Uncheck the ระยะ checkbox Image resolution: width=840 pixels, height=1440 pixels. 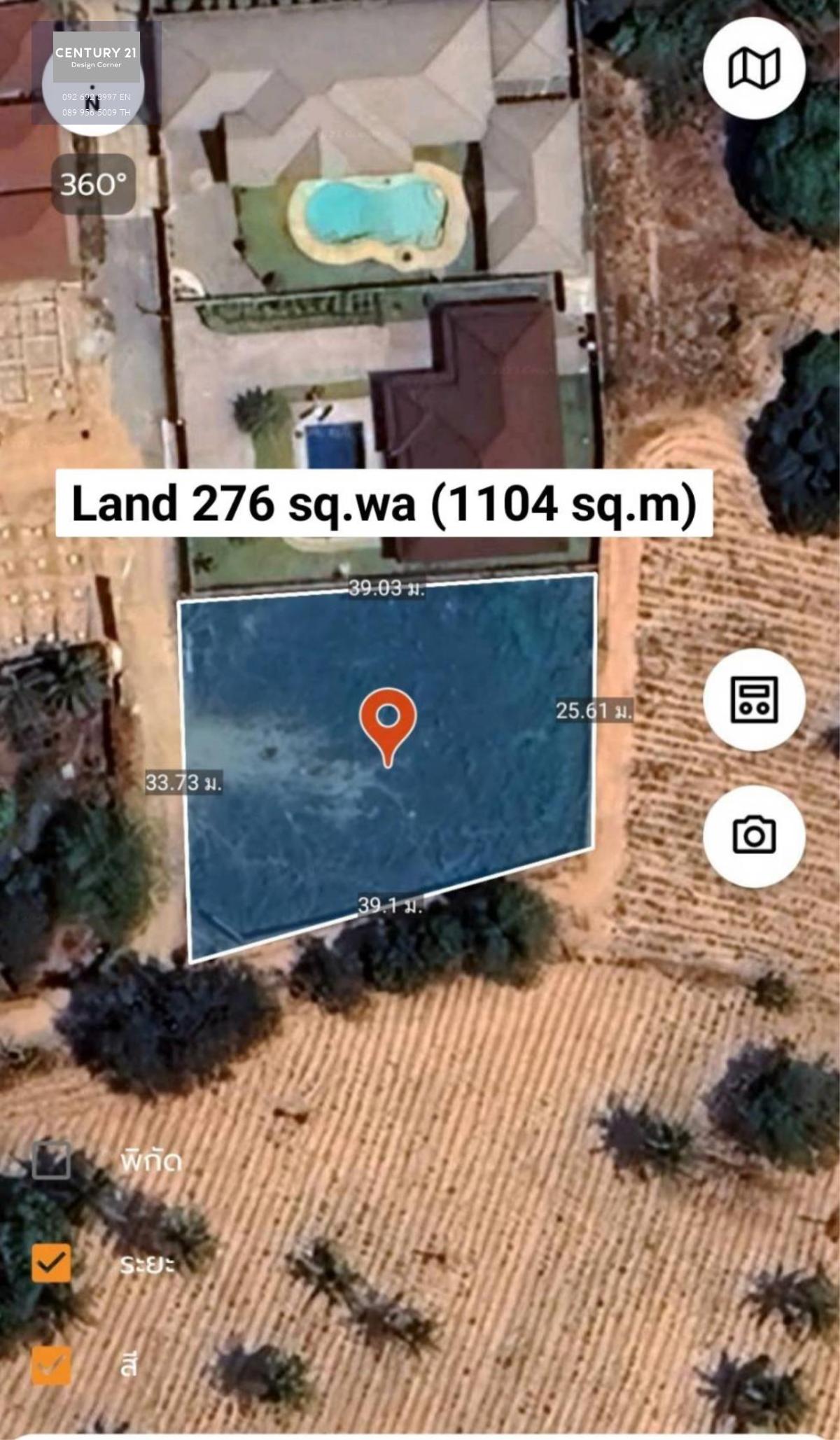point(51,1262)
